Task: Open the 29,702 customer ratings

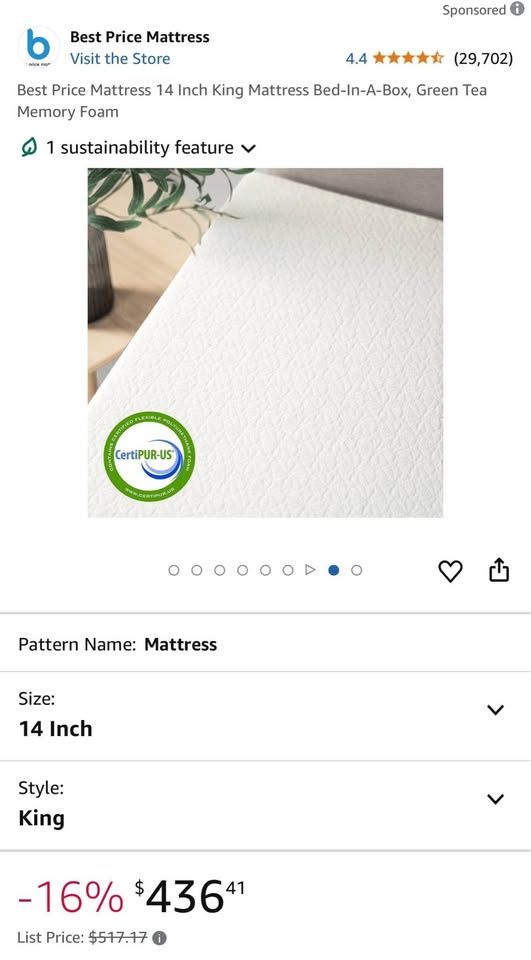Action: [x=483, y=59]
